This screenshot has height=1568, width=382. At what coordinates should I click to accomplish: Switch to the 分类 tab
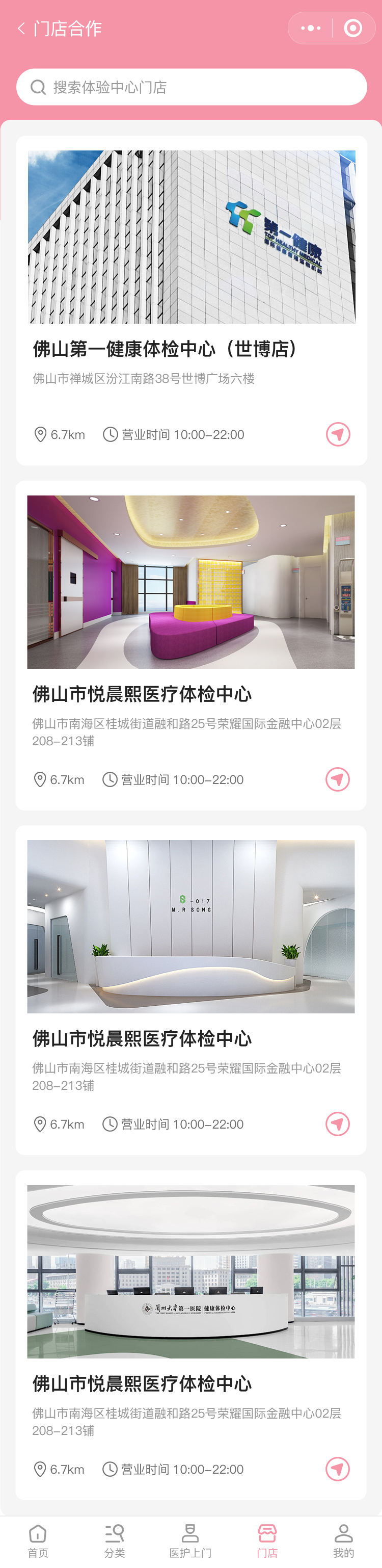click(x=115, y=1540)
